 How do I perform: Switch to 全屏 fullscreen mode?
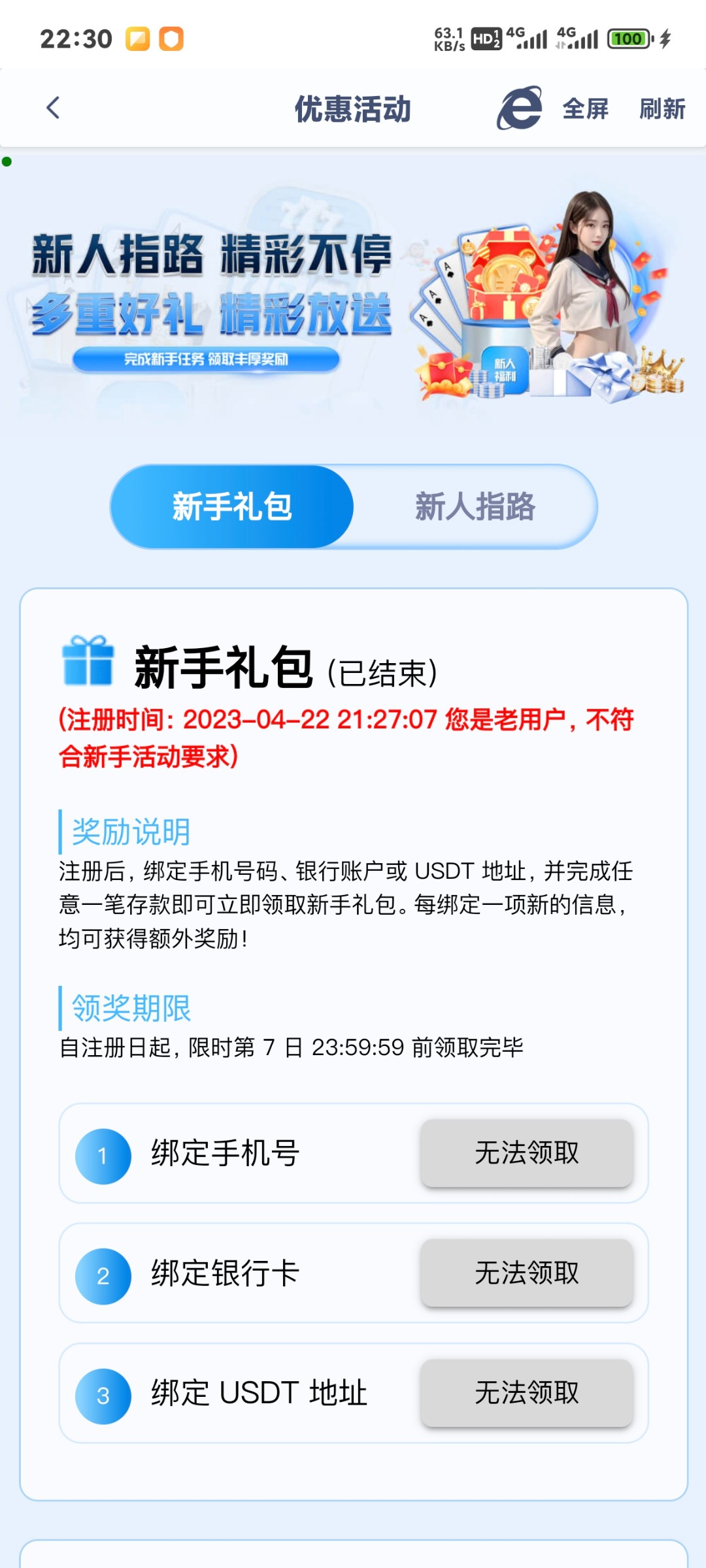tap(585, 108)
